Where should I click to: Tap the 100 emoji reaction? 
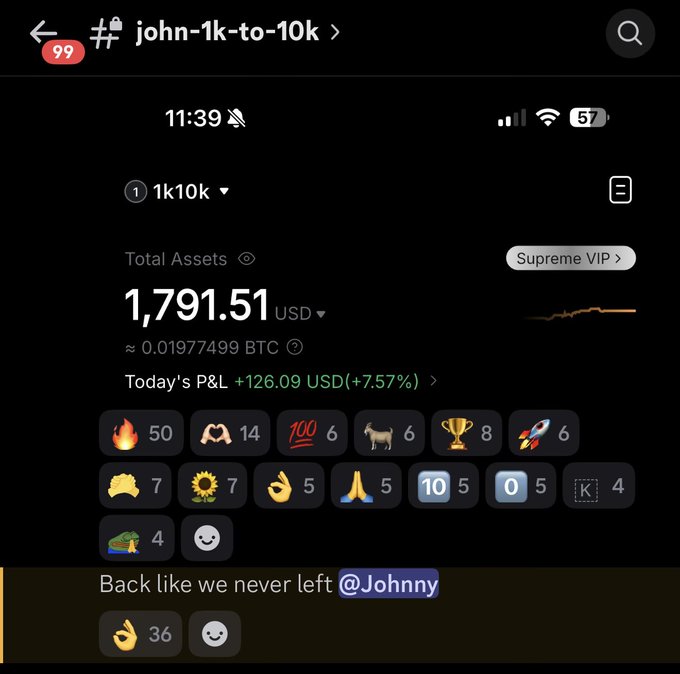click(x=311, y=433)
